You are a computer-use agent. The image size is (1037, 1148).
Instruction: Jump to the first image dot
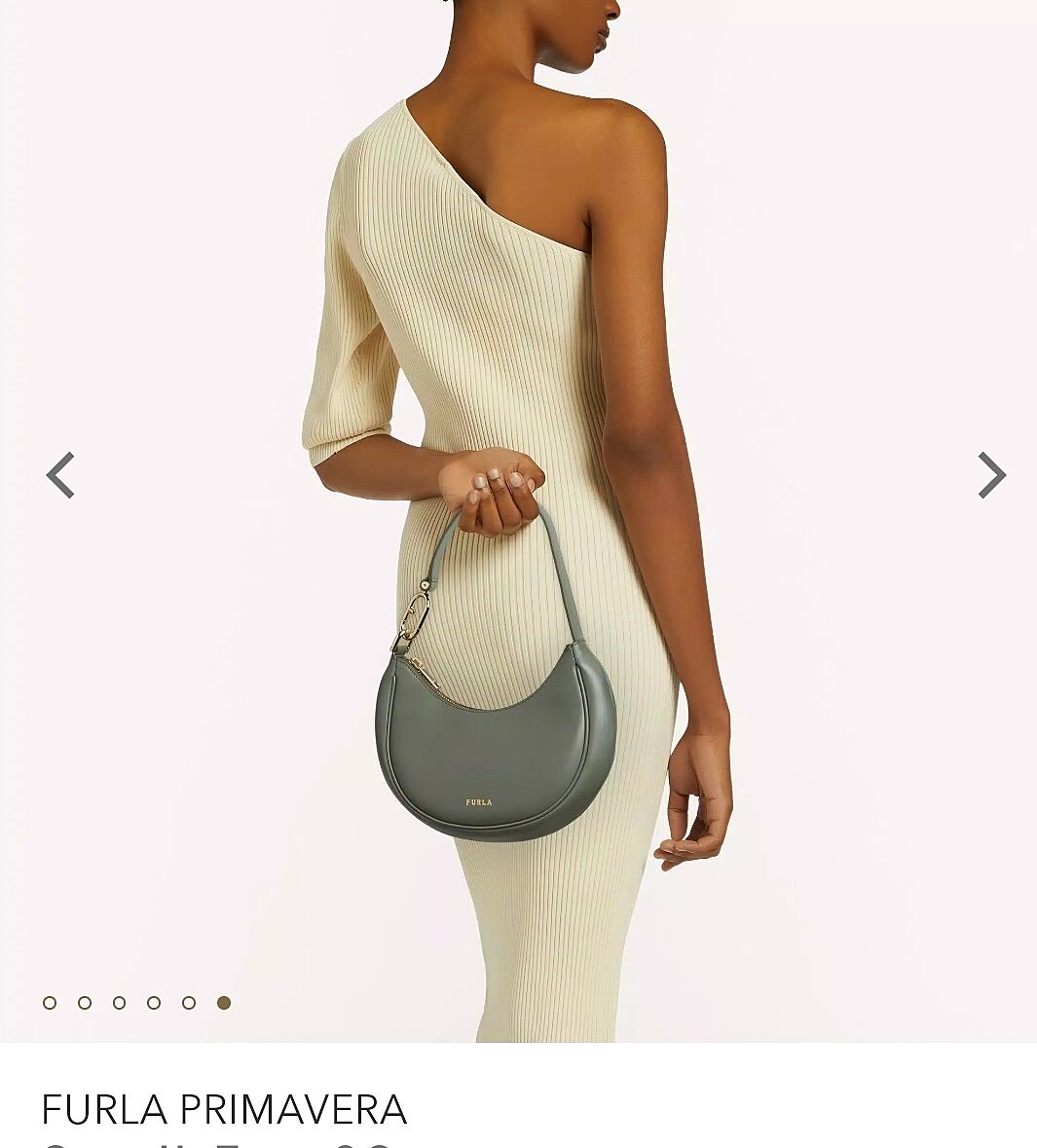50,1003
